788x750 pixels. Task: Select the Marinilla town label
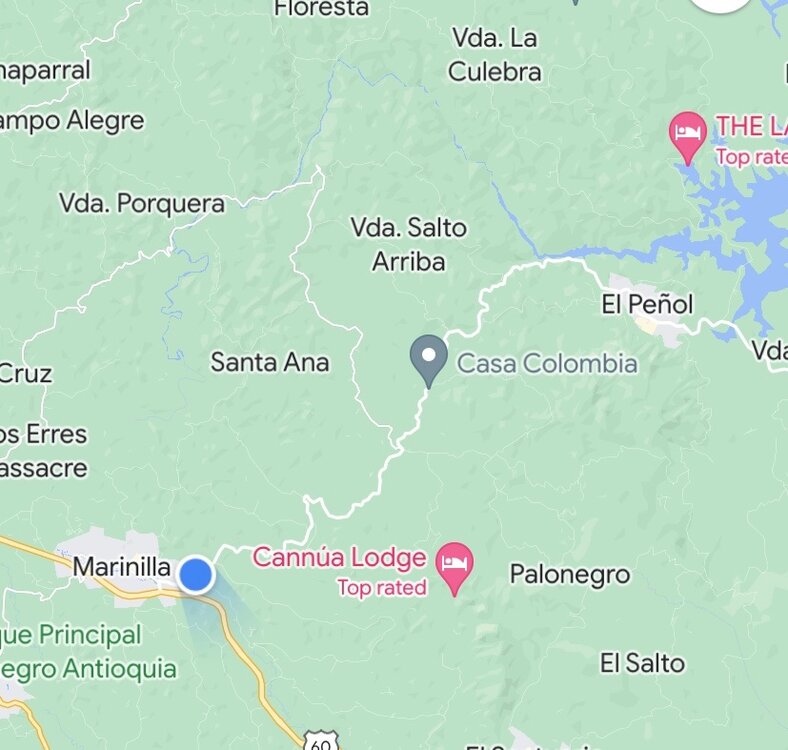click(x=121, y=568)
